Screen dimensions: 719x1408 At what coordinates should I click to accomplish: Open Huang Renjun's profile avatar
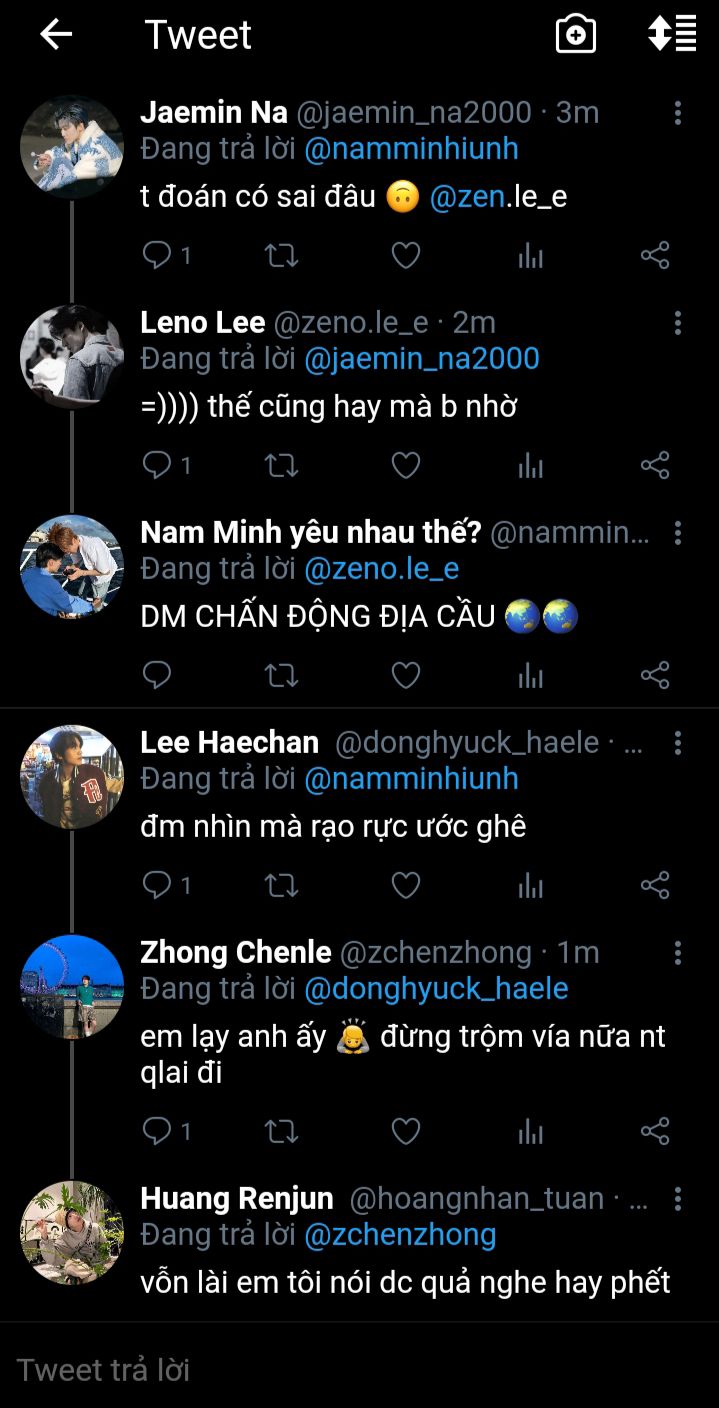72,1233
